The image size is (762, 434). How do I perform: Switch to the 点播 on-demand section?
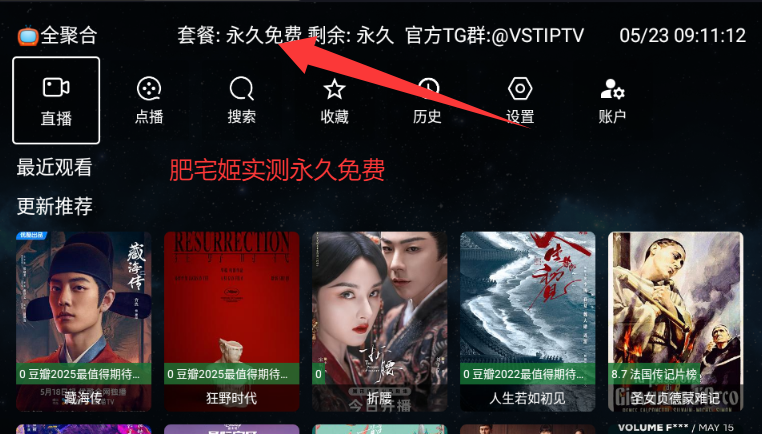[x=149, y=100]
